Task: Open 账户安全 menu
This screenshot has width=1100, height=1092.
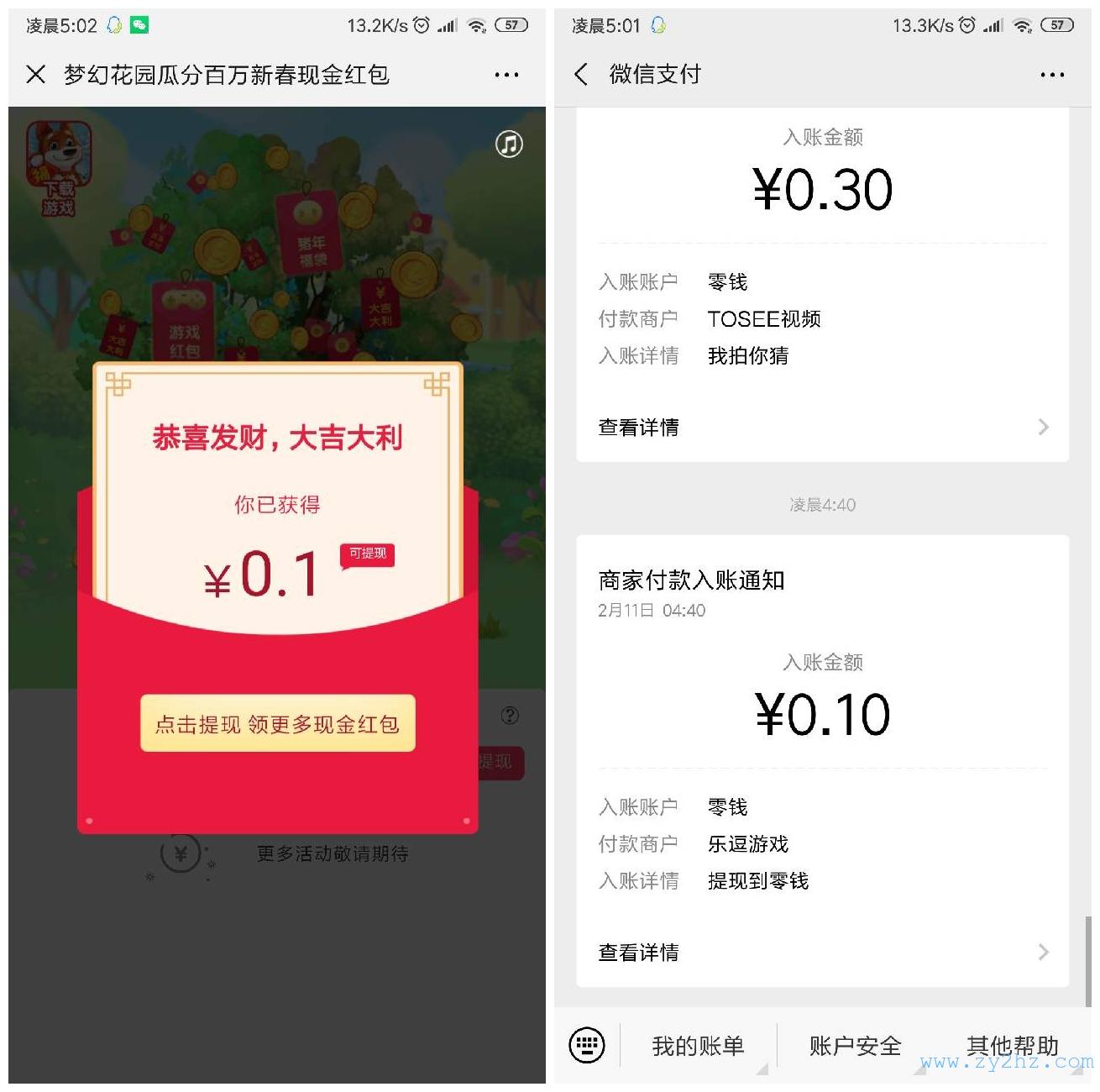Action: [855, 1046]
